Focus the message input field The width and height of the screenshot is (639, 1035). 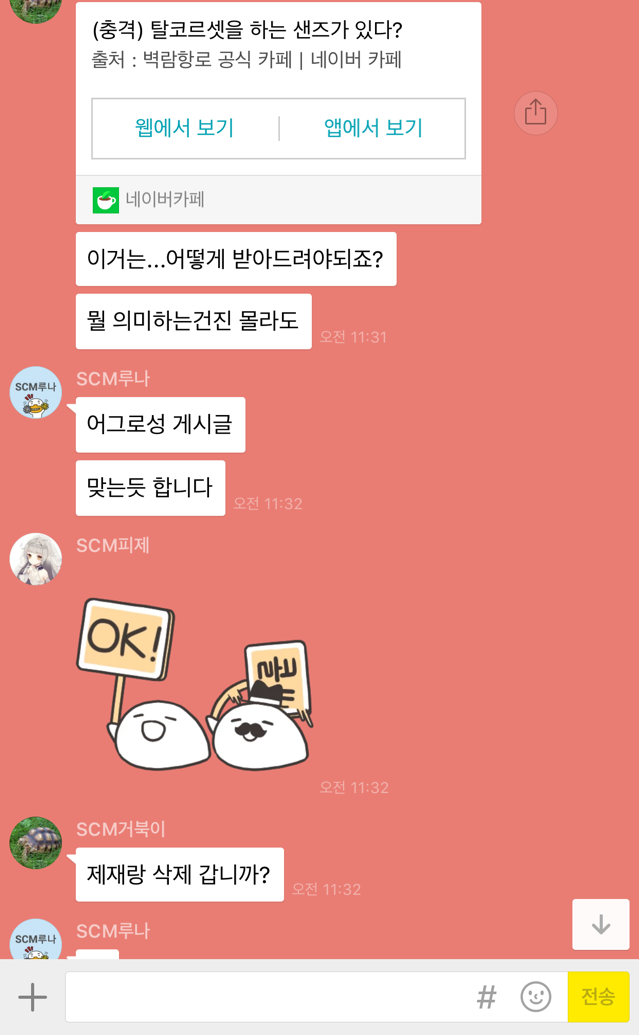[x=265, y=997]
